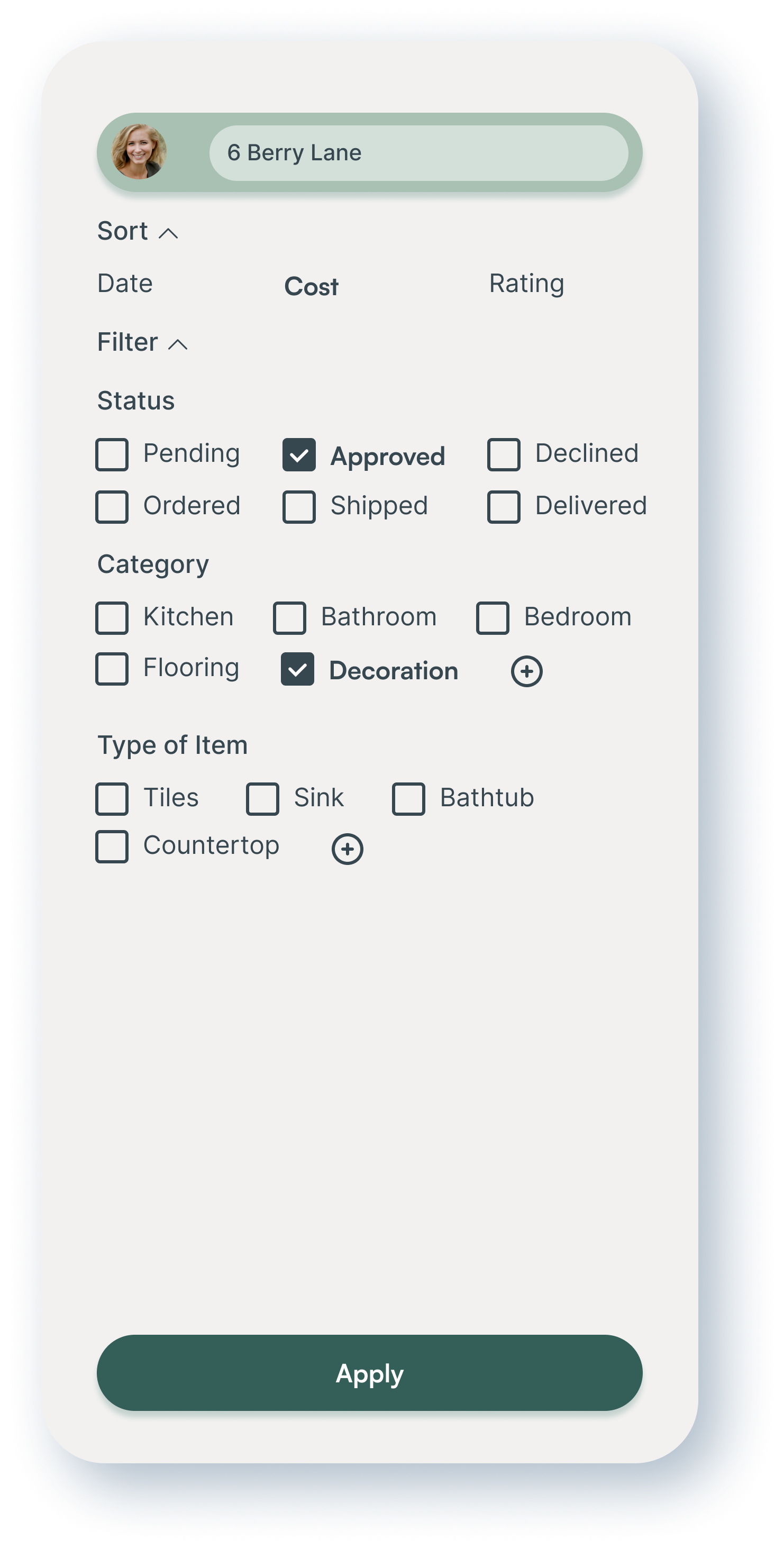Check the Tiles item type
The width and height of the screenshot is (784, 1549).
tap(112, 798)
